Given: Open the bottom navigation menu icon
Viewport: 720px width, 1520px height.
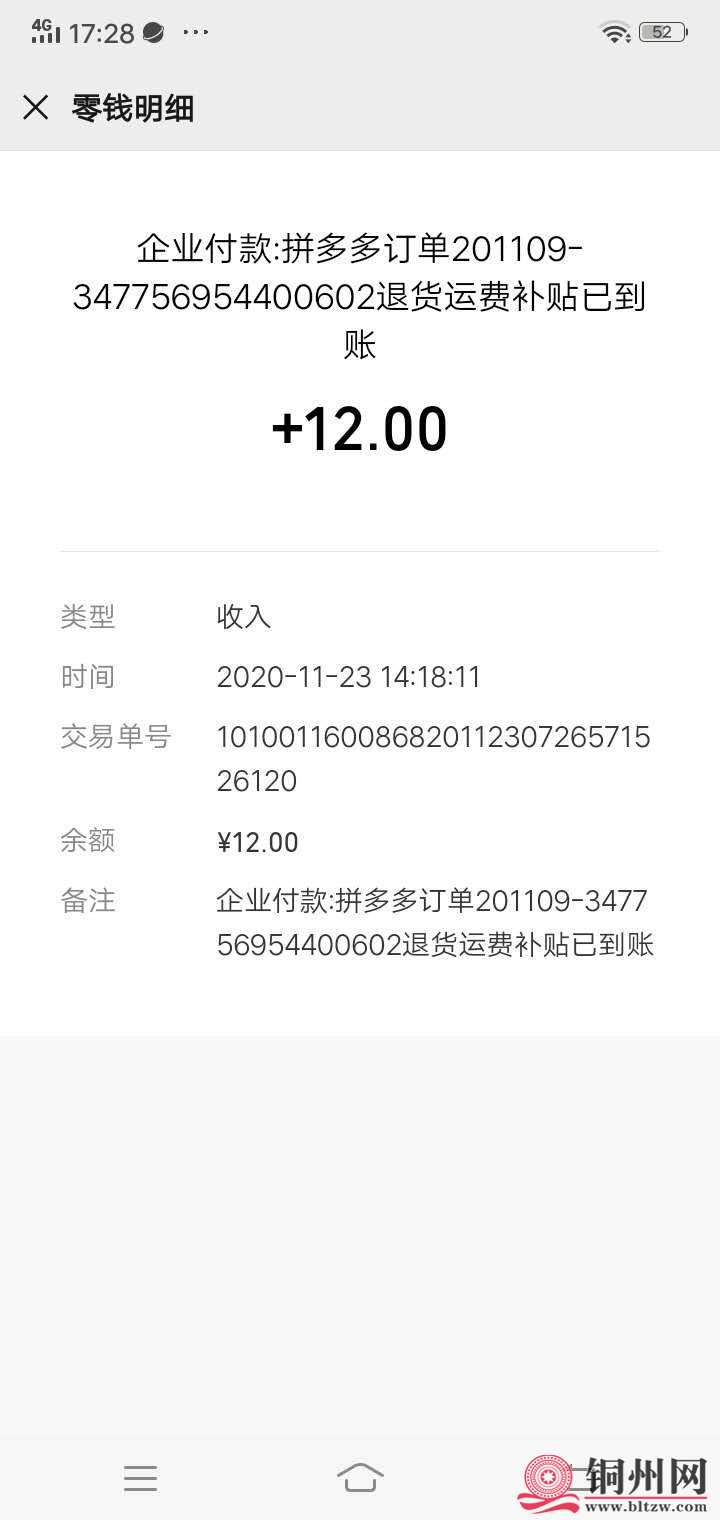Looking at the screenshot, I should [141, 1477].
